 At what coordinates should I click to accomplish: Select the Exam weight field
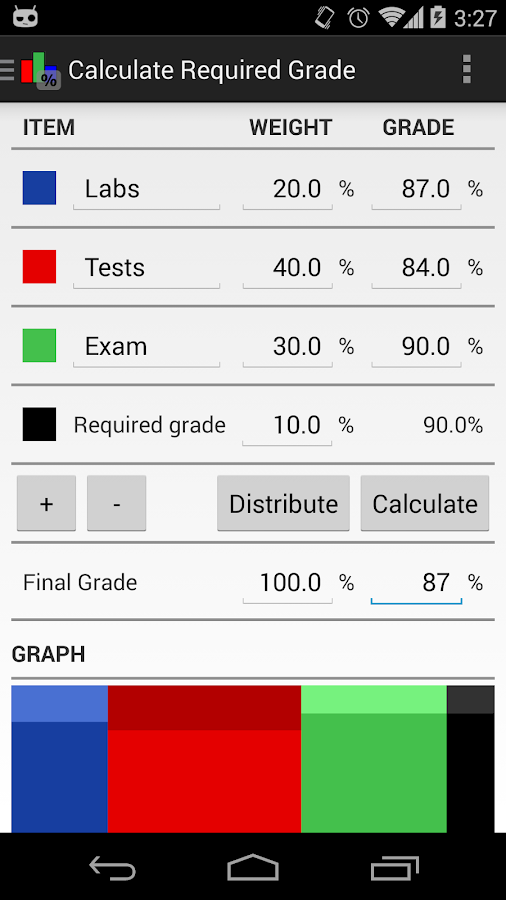click(287, 347)
